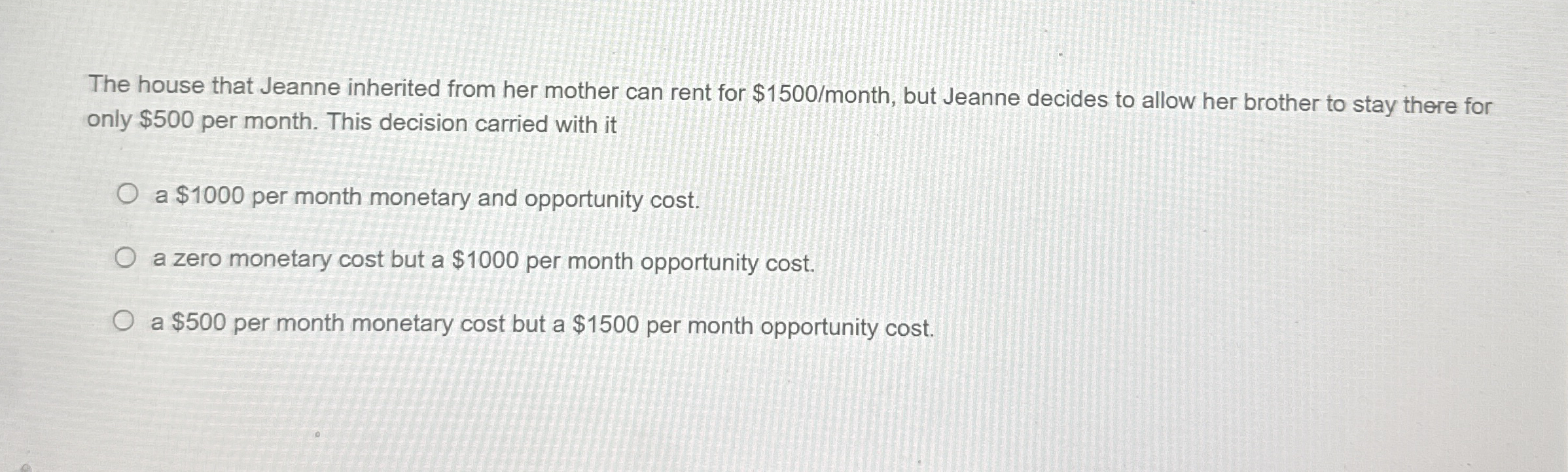
Task: Choose zero monetary cost, $1000 opportunity cost option
Action: tap(125, 258)
